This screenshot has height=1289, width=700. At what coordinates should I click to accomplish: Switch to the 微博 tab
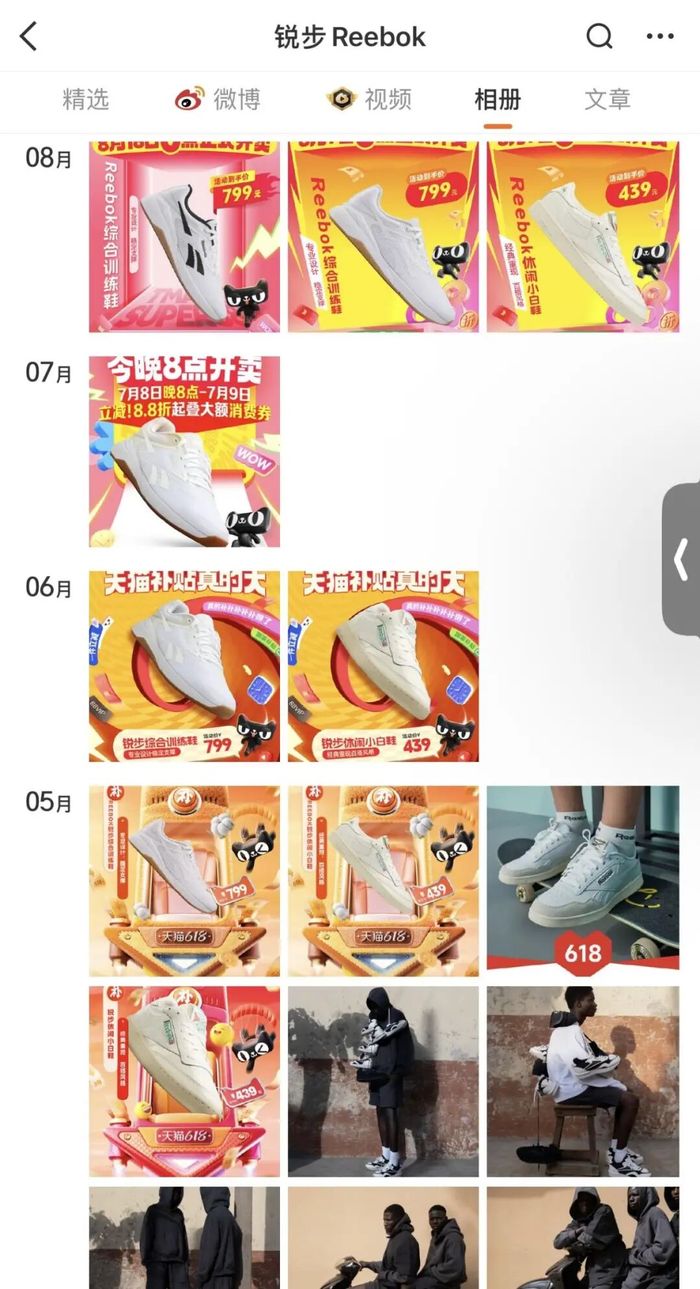pyautogui.click(x=217, y=99)
